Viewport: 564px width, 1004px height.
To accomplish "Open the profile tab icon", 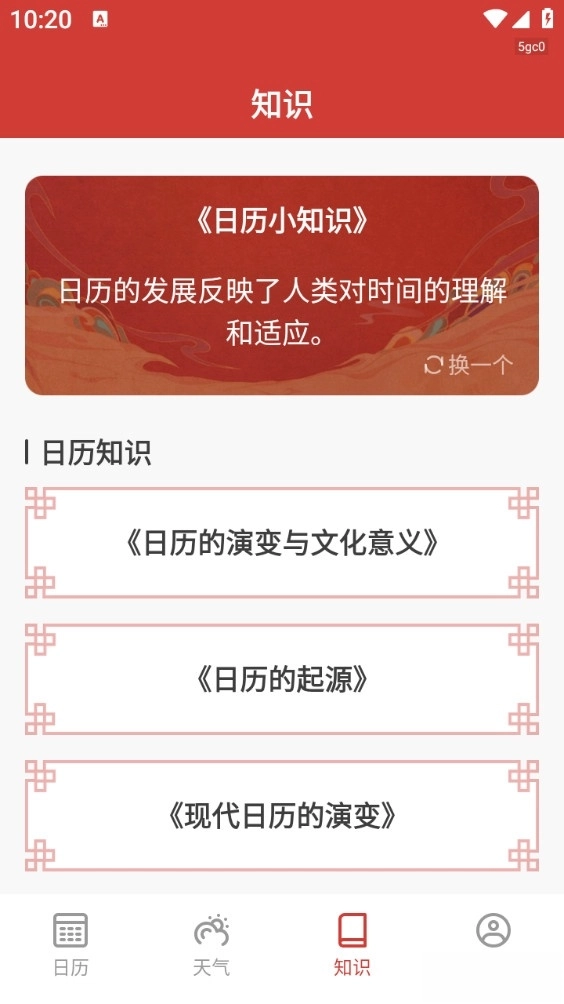I will pos(493,930).
